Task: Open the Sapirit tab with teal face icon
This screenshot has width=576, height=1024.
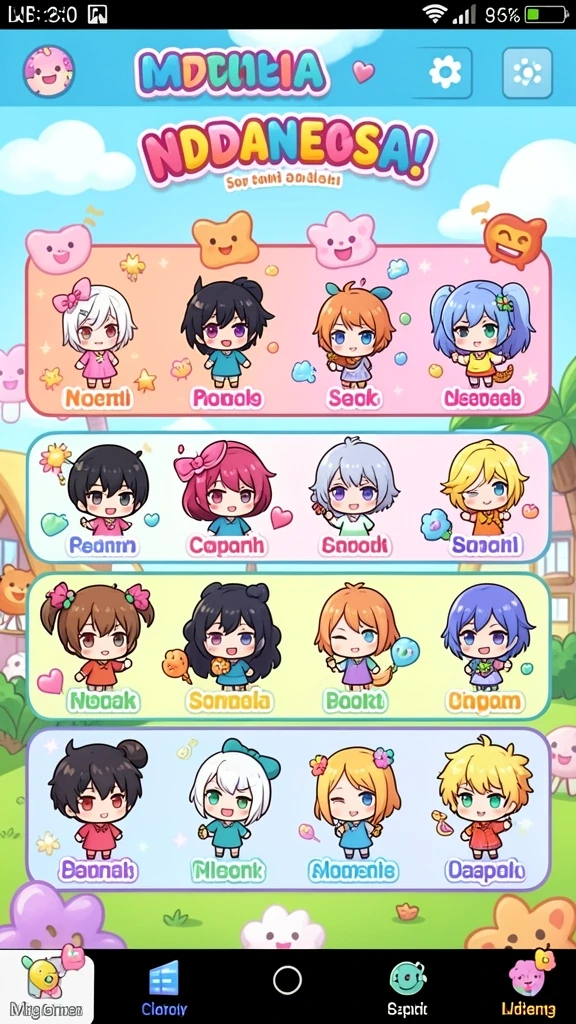Action: (407, 986)
